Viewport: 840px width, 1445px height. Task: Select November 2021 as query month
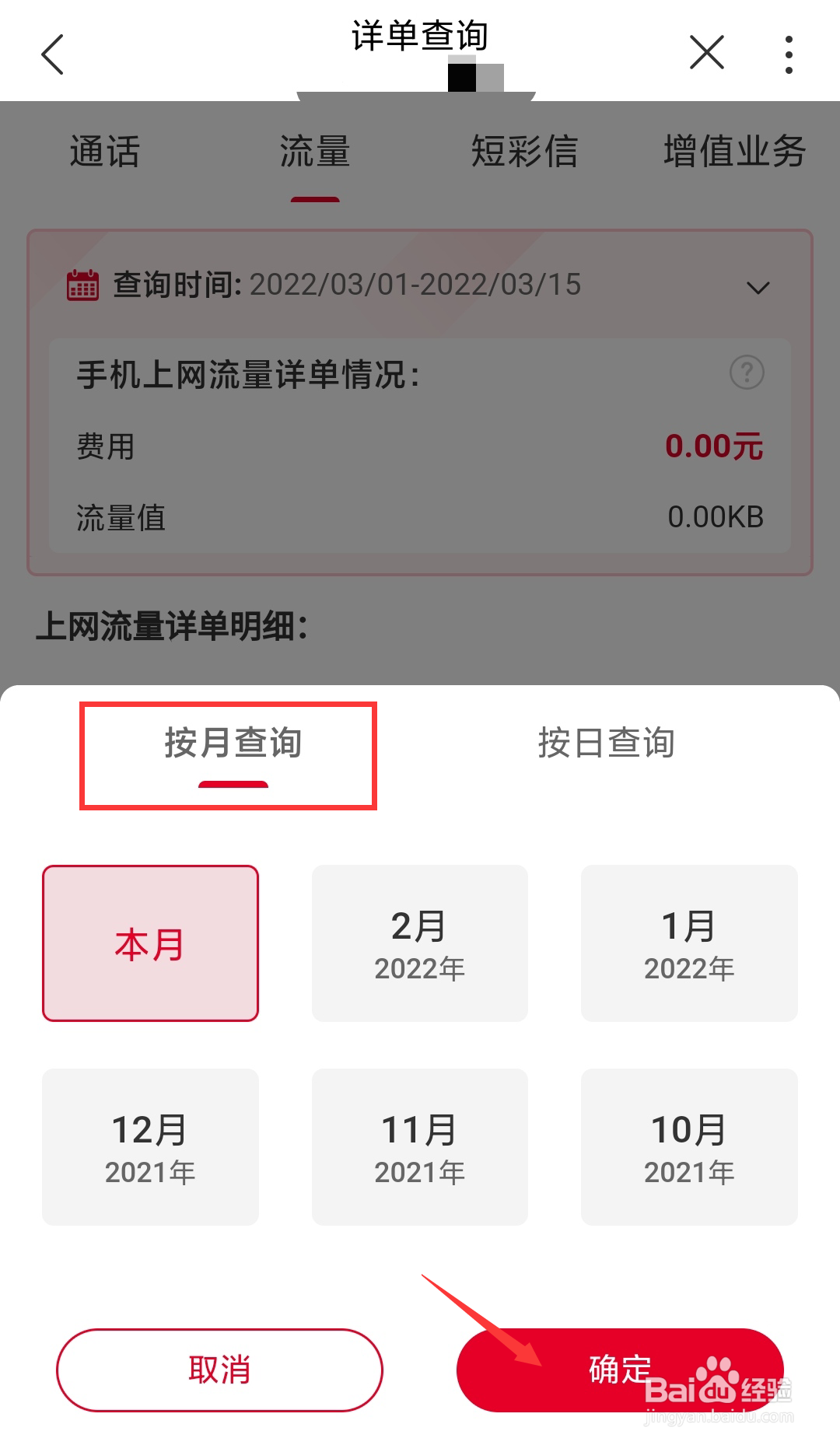[x=419, y=1146]
